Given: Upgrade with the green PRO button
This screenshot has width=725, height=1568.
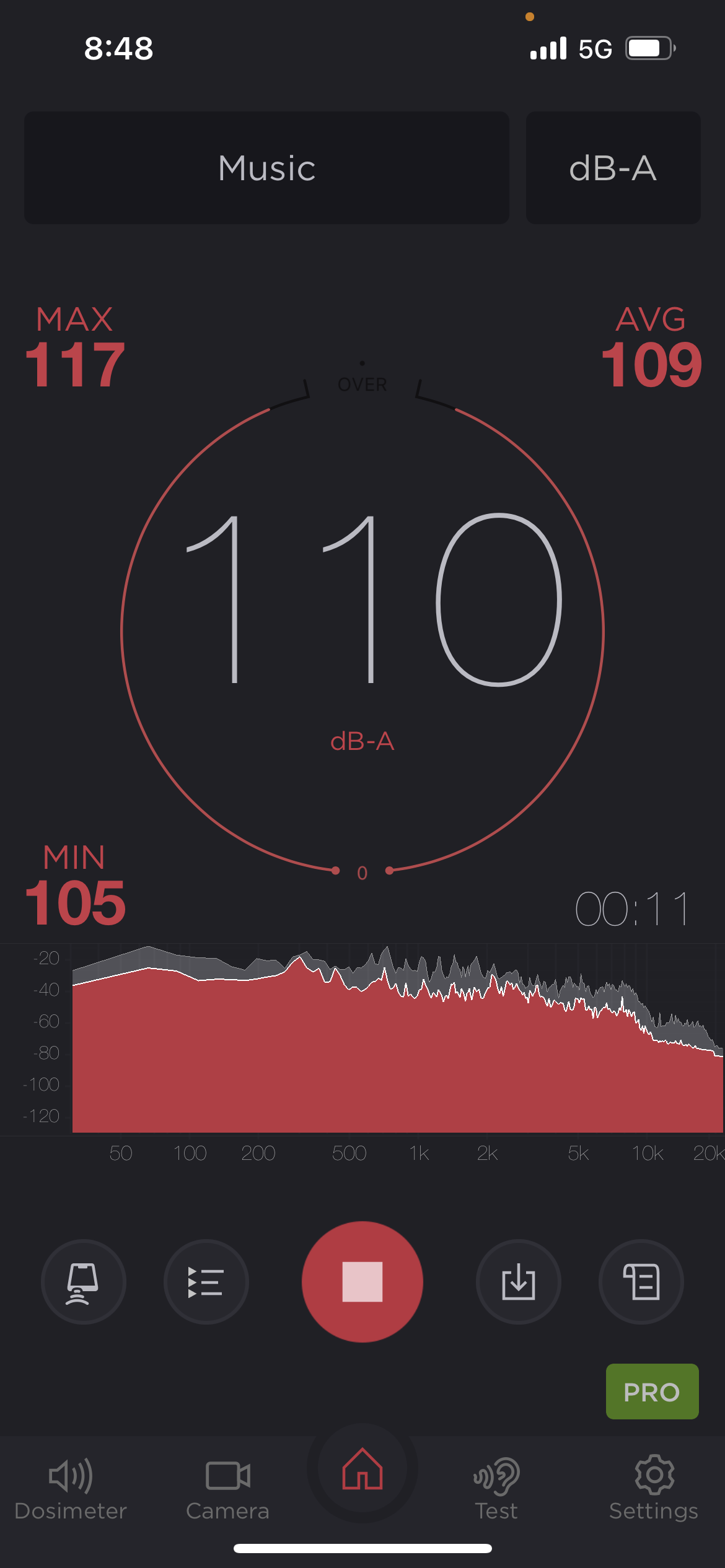Looking at the screenshot, I should [652, 1392].
